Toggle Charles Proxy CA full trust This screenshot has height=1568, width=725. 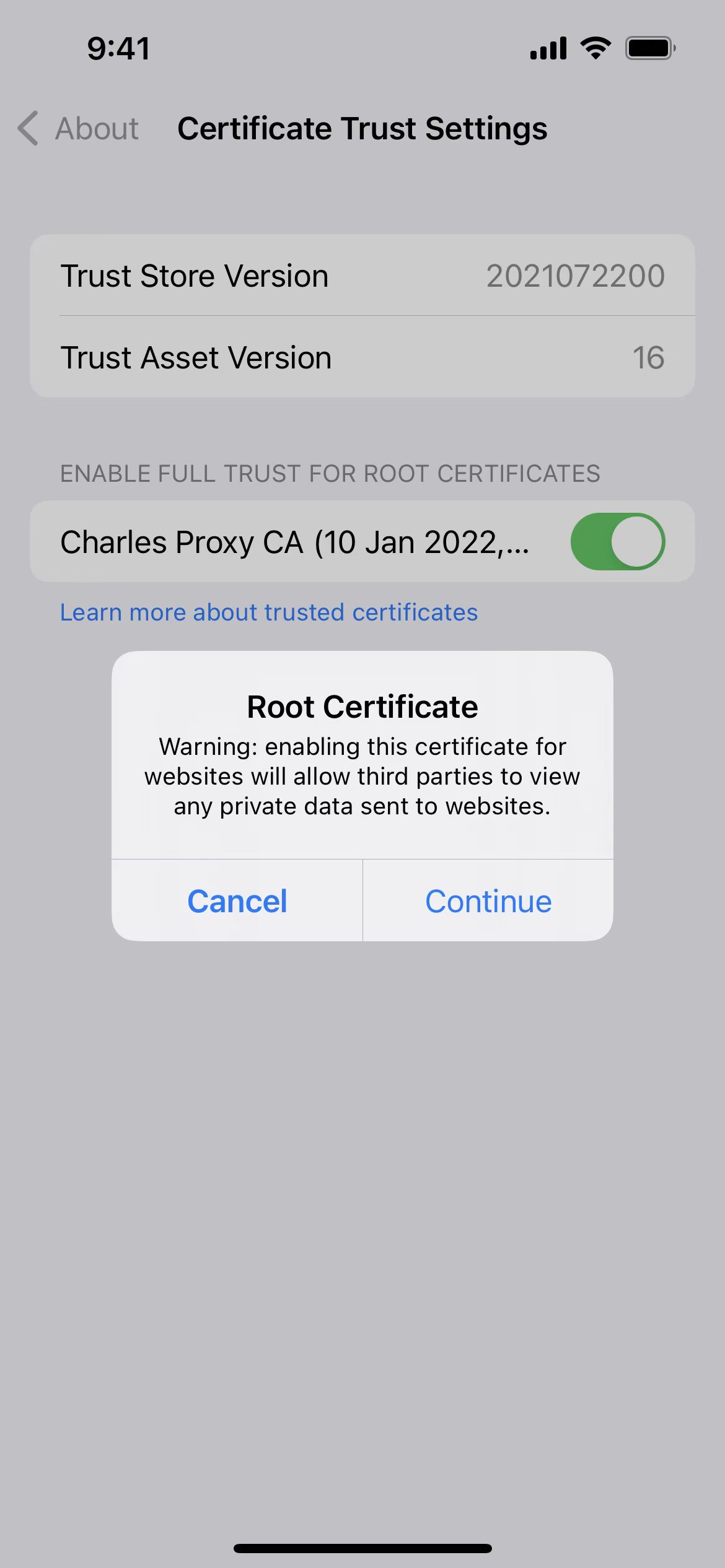coord(617,542)
